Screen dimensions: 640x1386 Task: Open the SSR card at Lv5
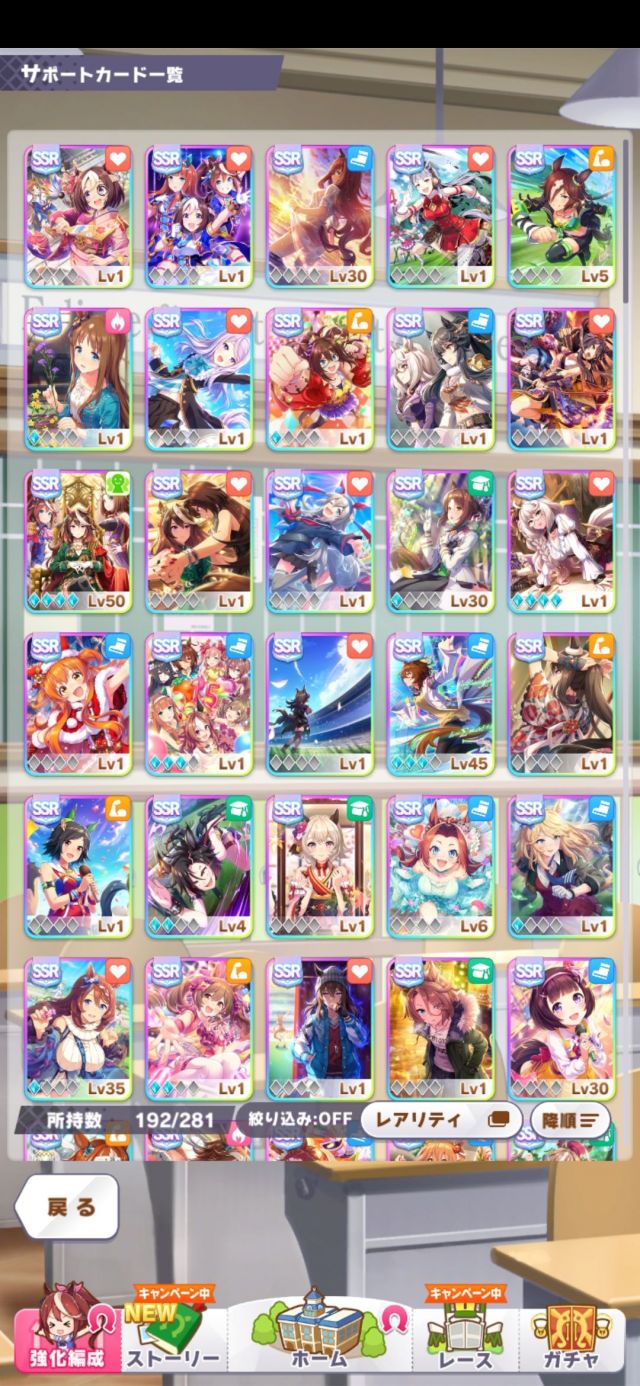coord(561,215)
